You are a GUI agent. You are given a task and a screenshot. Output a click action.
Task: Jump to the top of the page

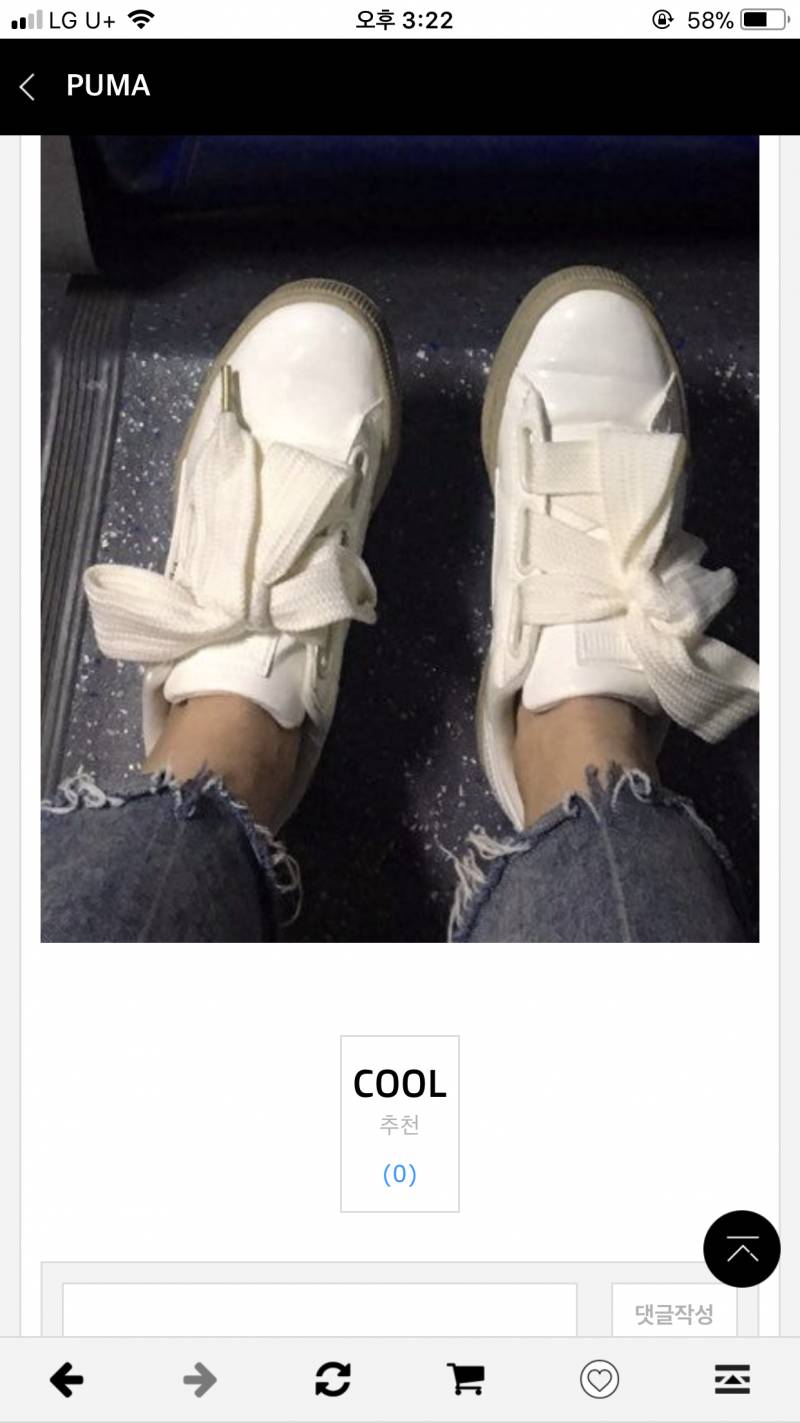pyautogui.click(x=741, y=1249)
